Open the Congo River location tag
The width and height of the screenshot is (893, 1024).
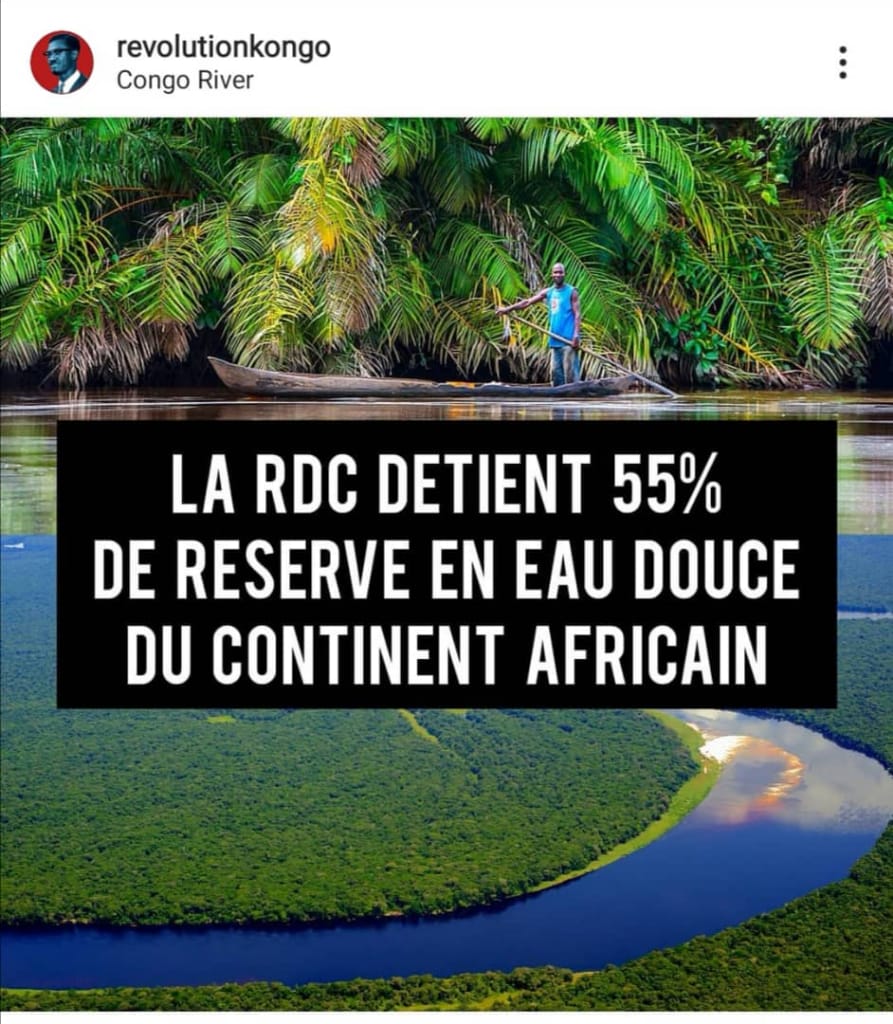click(185, 80)
